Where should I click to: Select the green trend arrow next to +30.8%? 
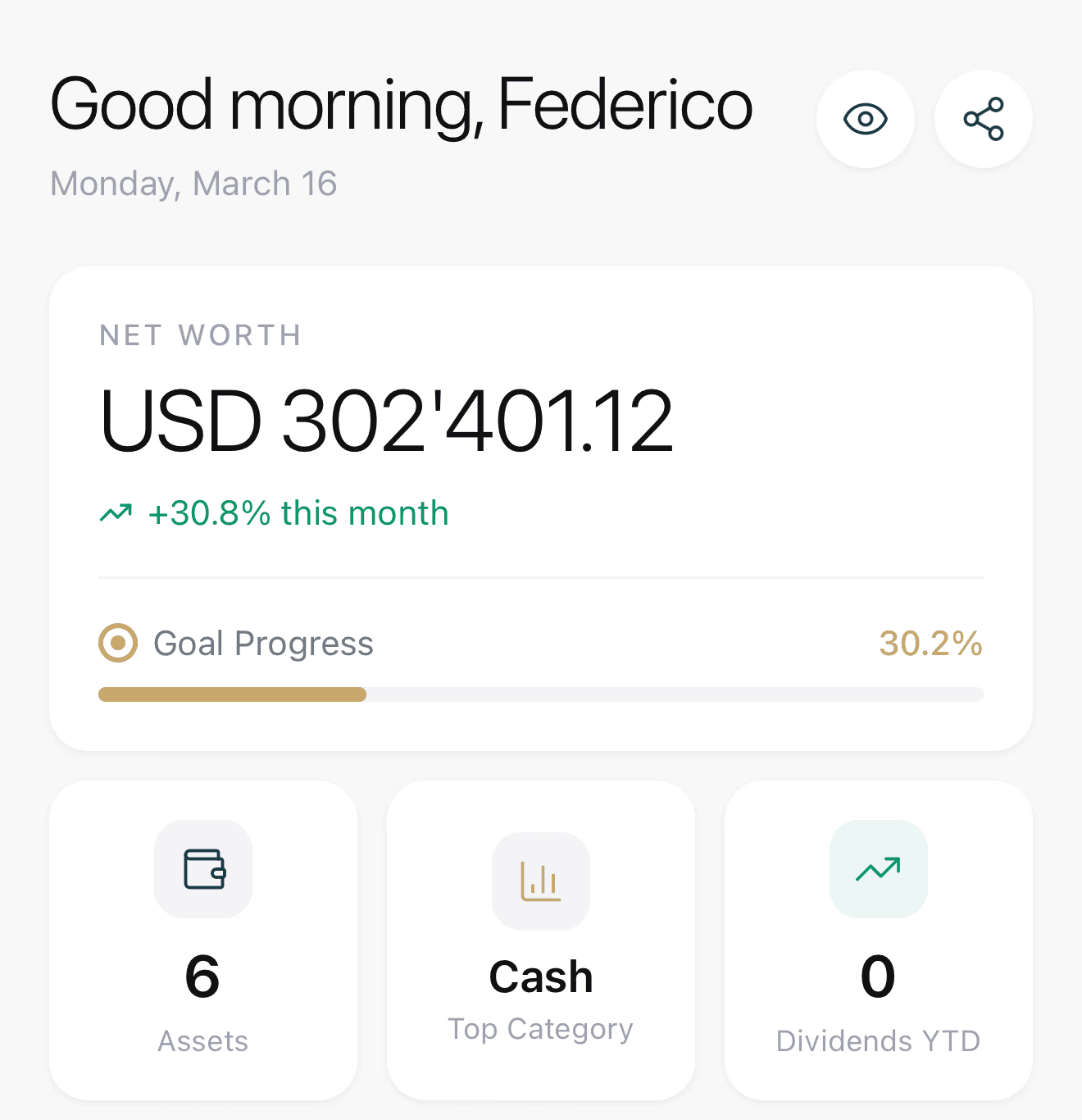click(117, 512)
